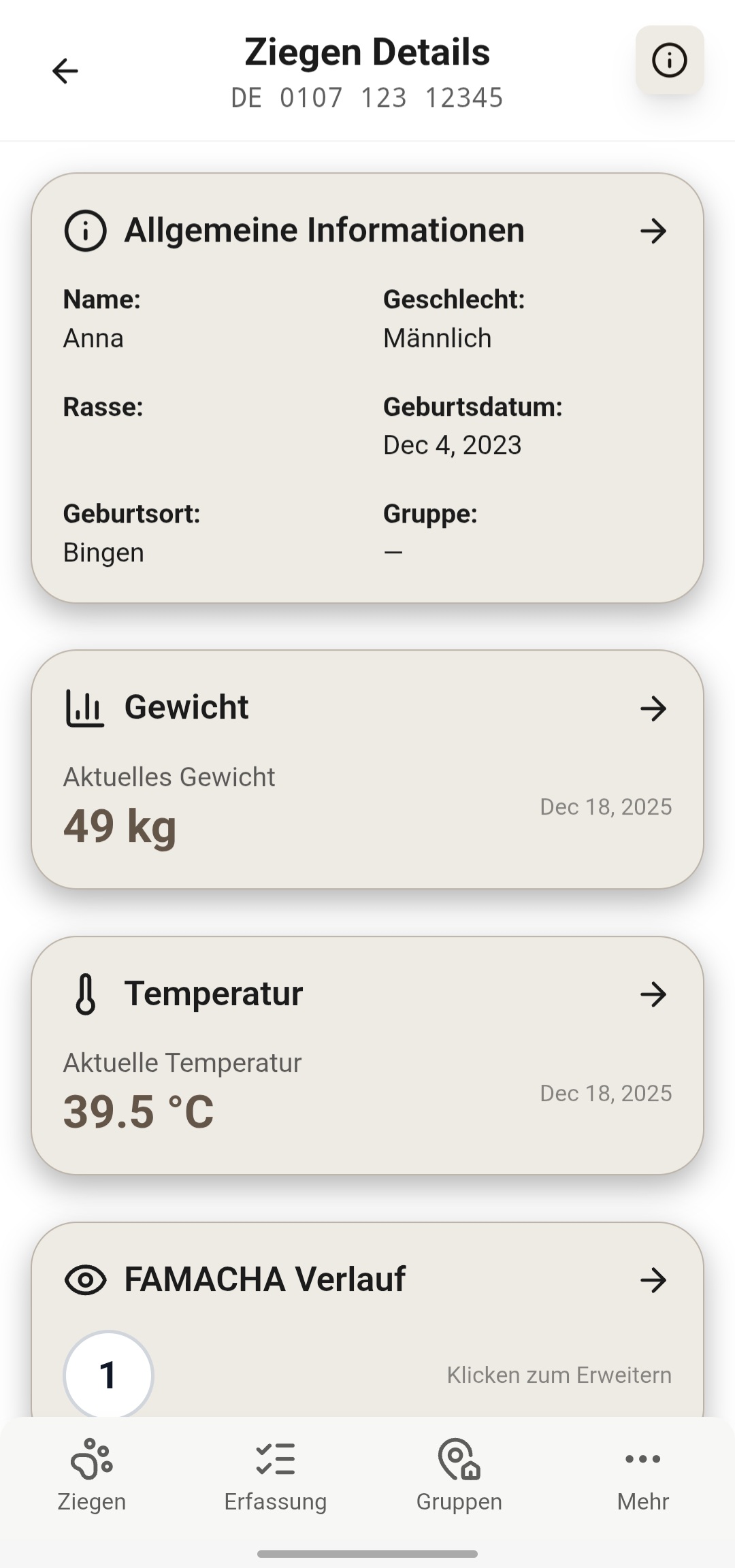Click the animal ID DE 0107 123 12345
The height and width of the screenshot is (1568, 735).
(x=367, y=98)
